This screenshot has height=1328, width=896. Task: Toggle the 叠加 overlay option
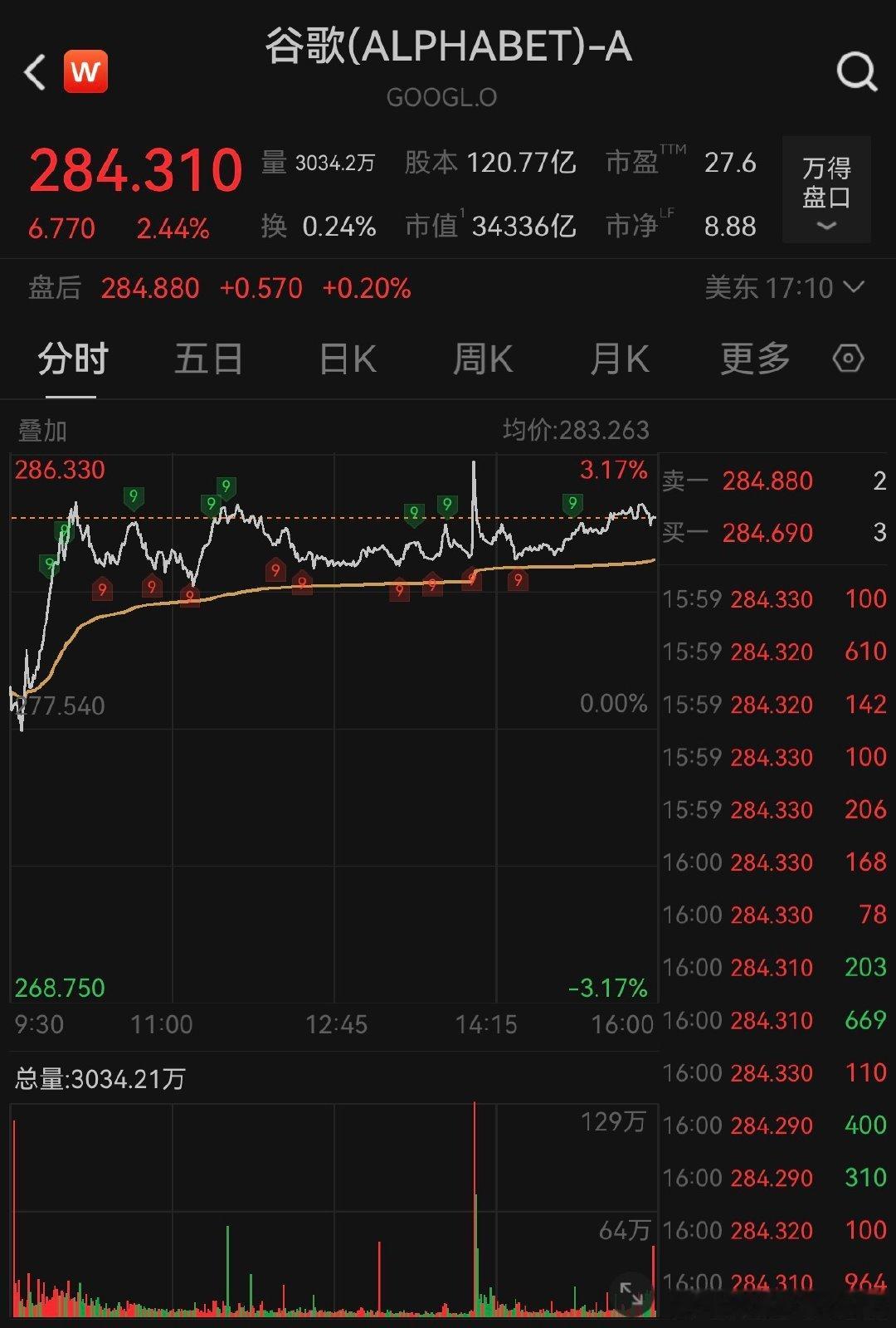(x=41, y=431)
